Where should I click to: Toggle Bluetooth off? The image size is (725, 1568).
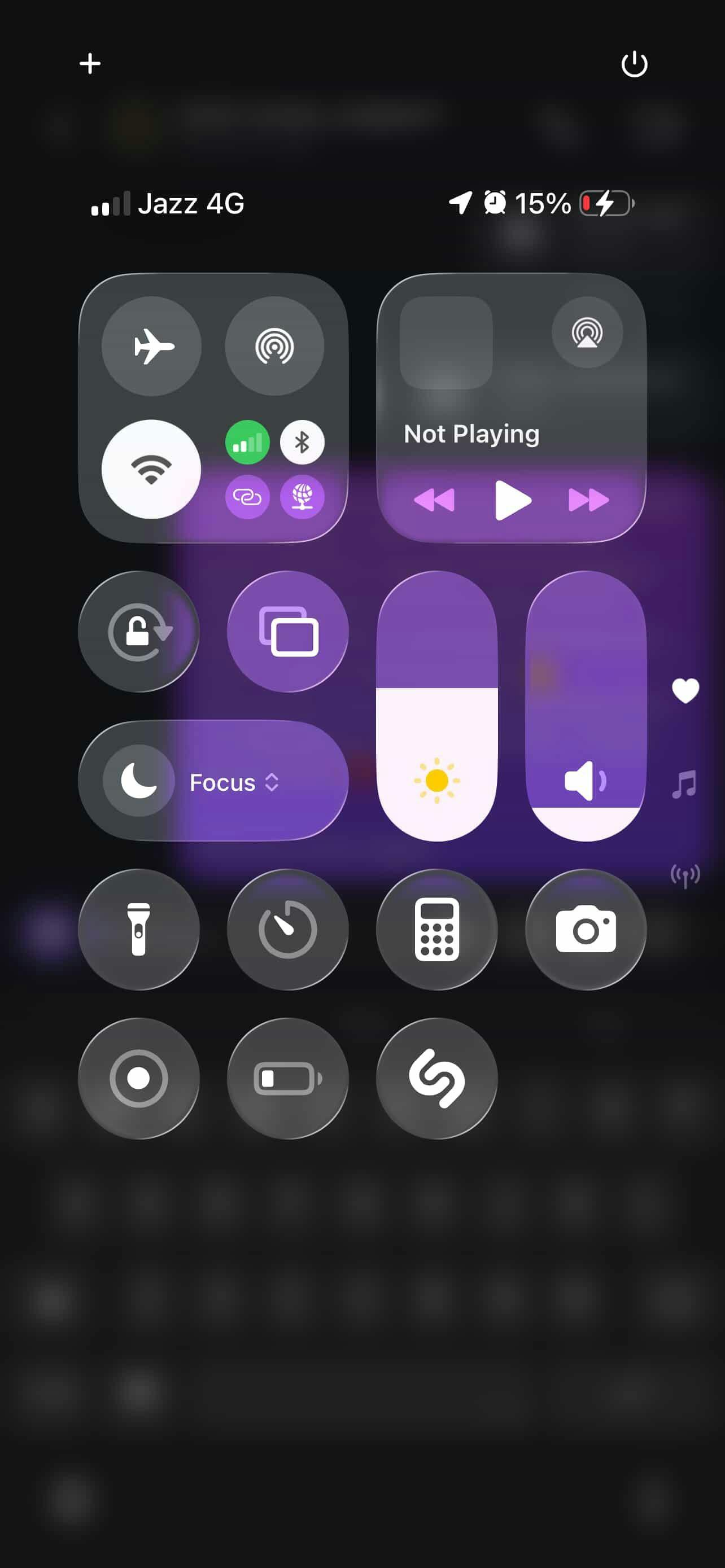(302, 443)
